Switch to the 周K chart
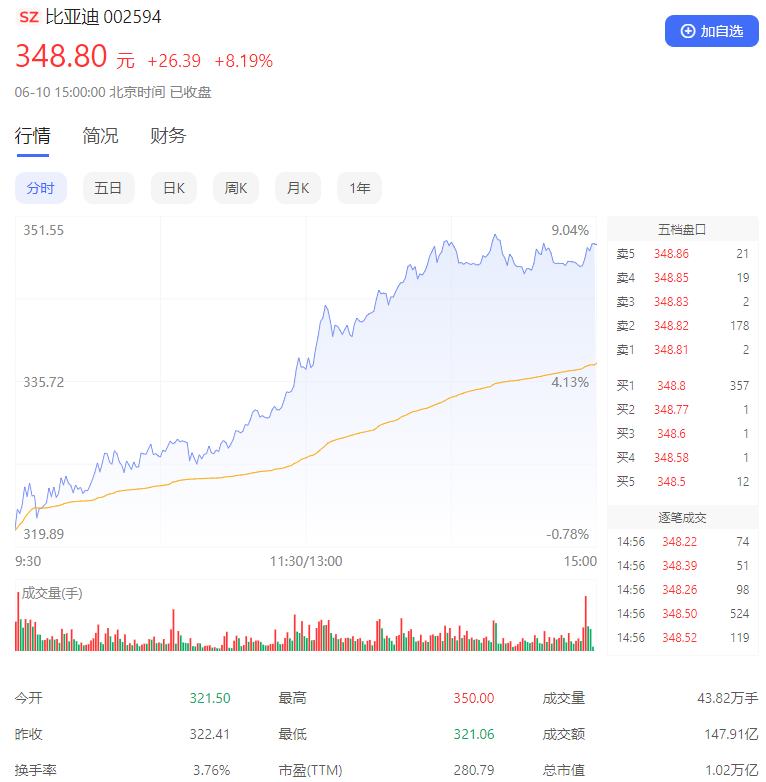The width and height of the screenshot is (766, 782). click(x=235, y=187)
